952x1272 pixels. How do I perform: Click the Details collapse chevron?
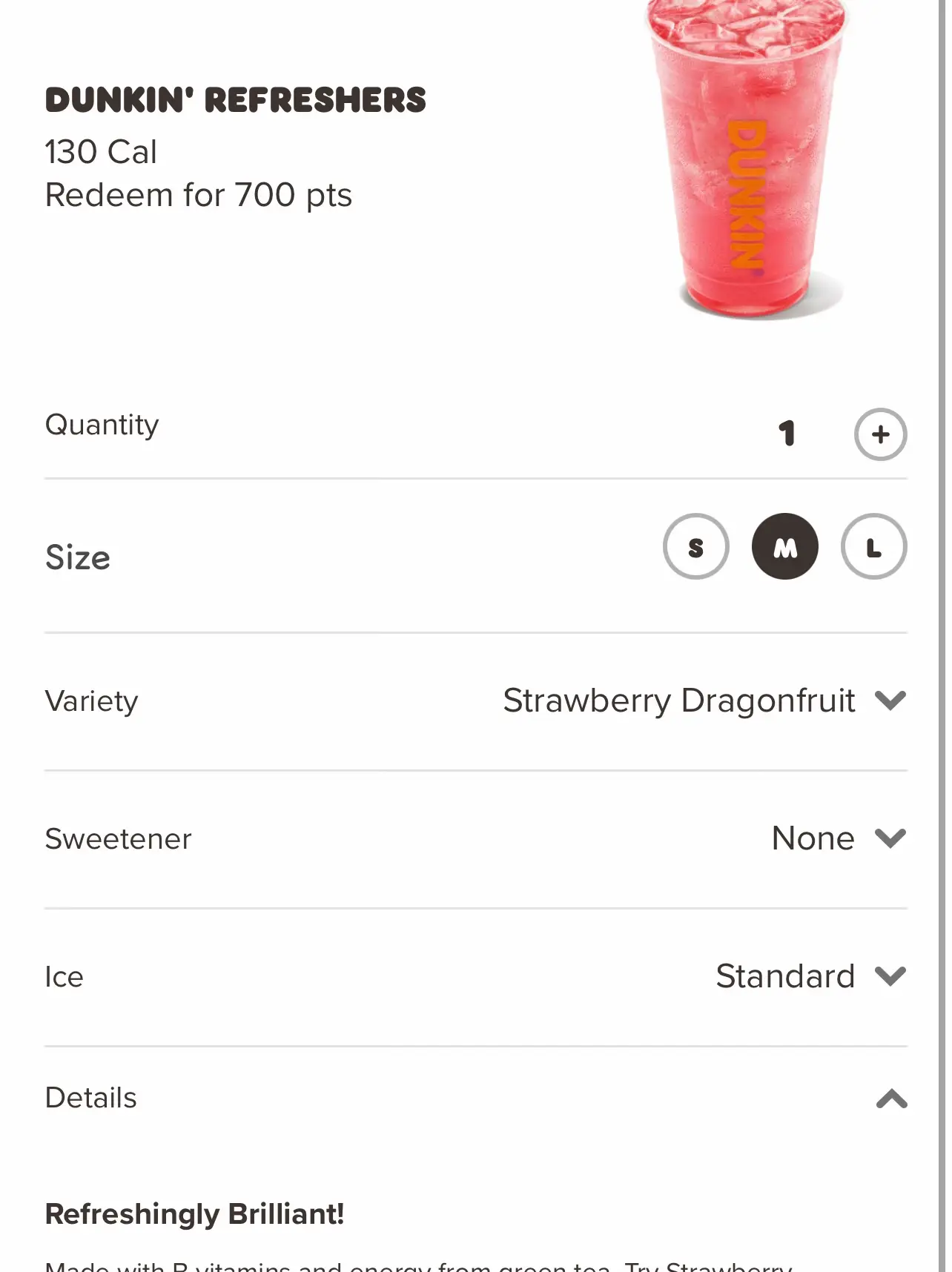(x=891, y=1098)
